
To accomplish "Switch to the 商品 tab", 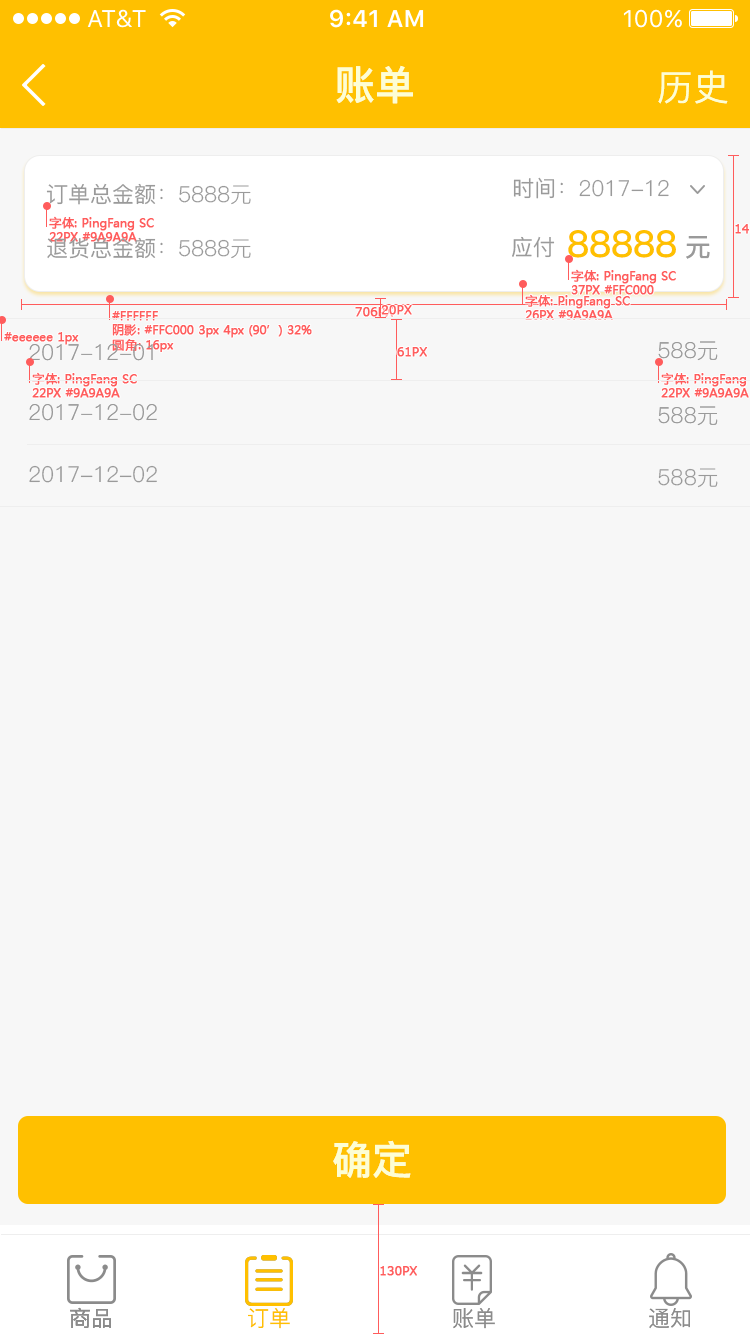I will tap(91, 1292).
